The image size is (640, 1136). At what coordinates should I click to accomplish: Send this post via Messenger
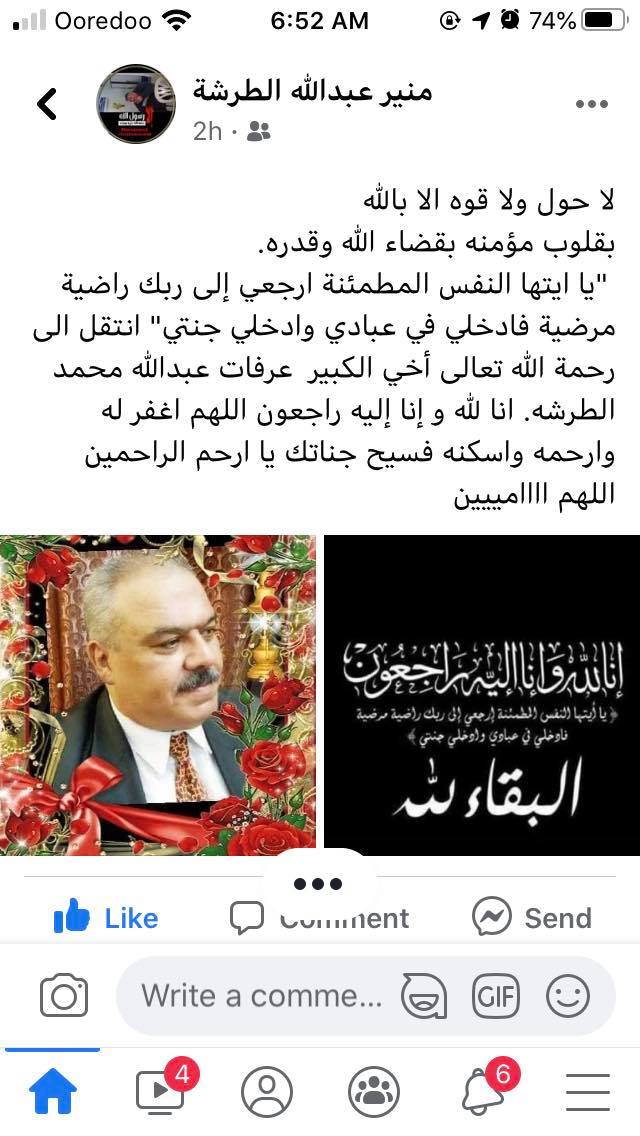pos(532,918)
